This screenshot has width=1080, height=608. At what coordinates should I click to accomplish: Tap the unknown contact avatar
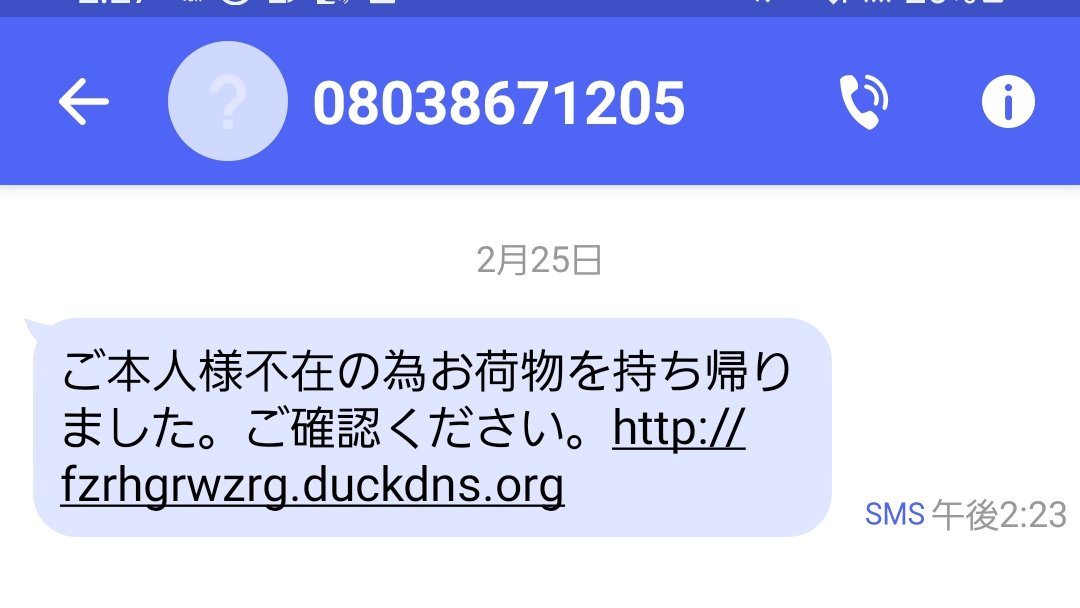227,102
